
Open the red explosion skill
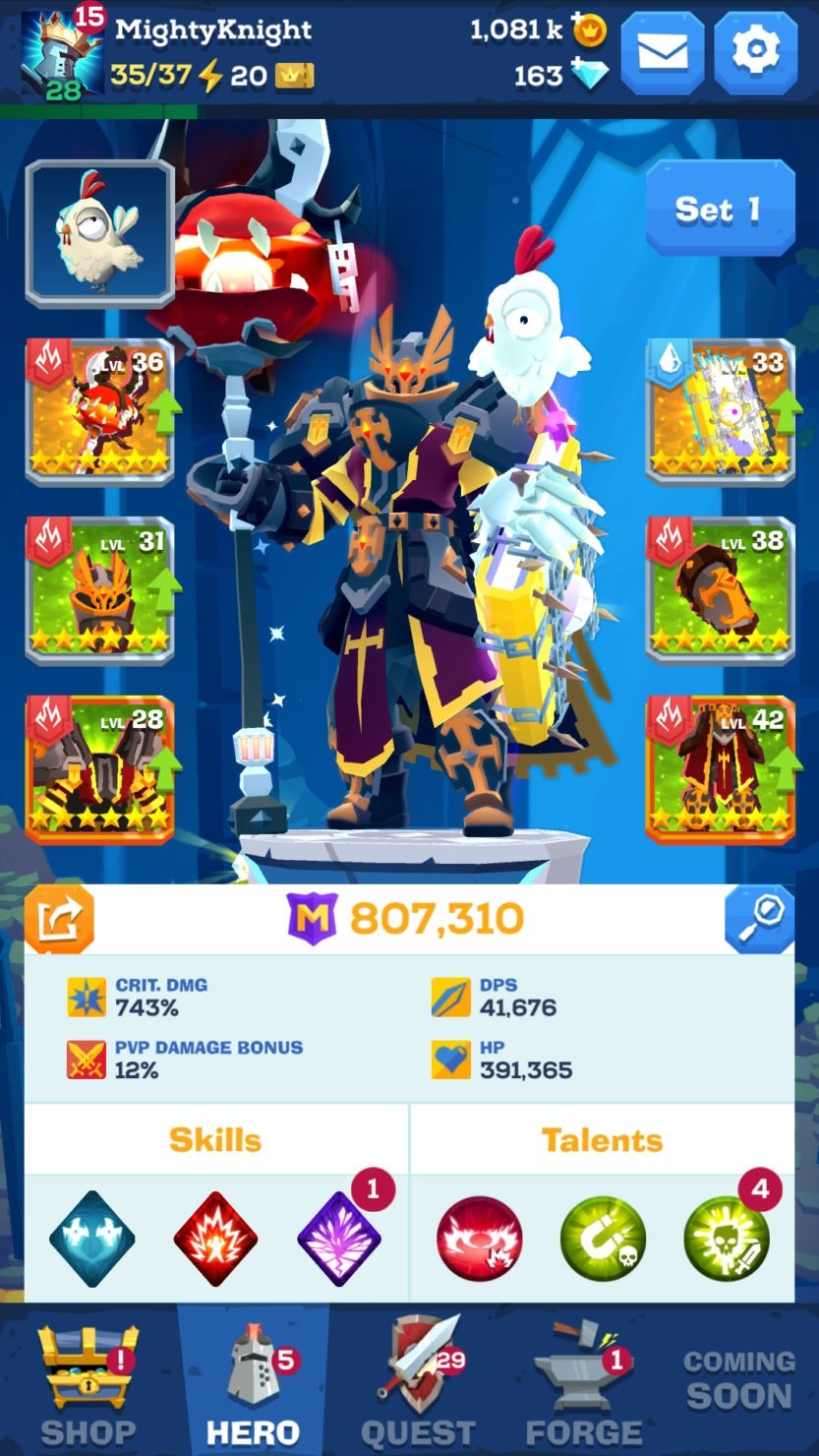click(216, 1239)
